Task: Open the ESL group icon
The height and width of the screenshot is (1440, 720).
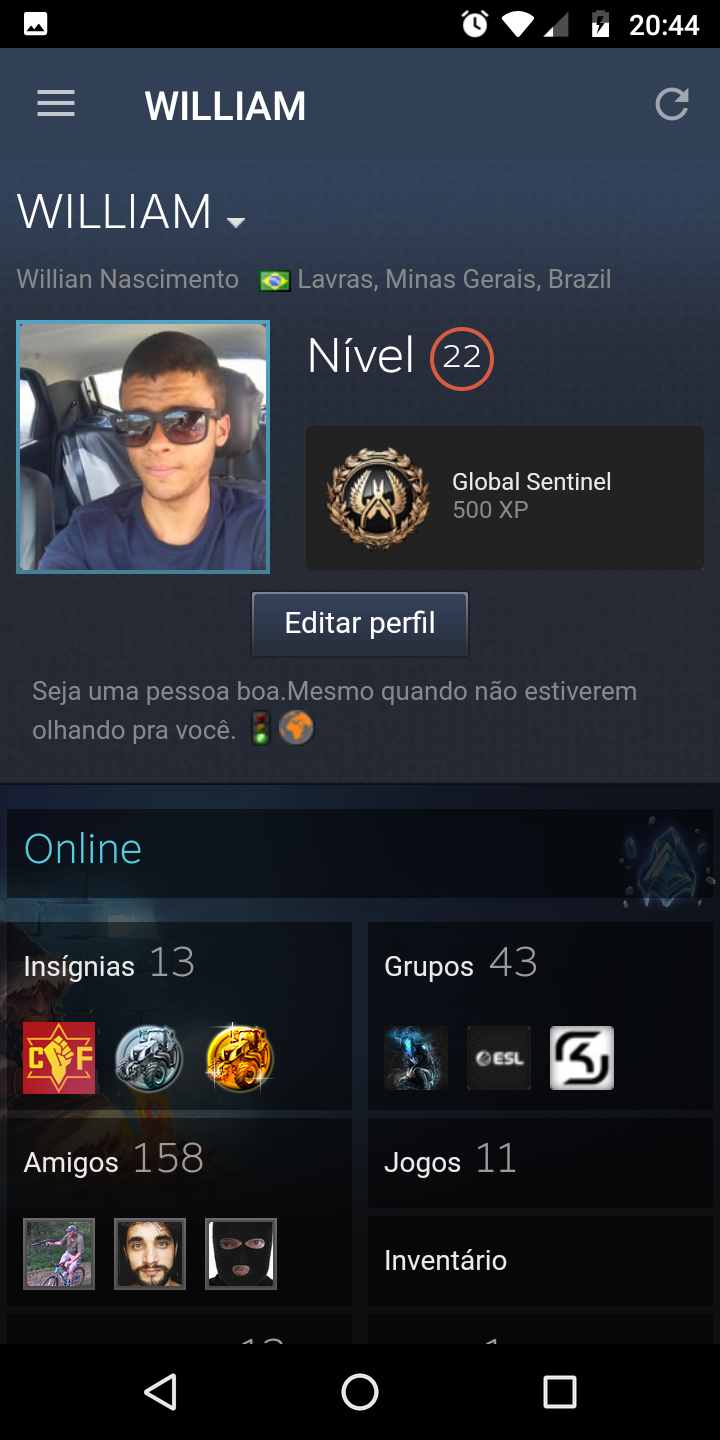Action: tap(499, 1058)
